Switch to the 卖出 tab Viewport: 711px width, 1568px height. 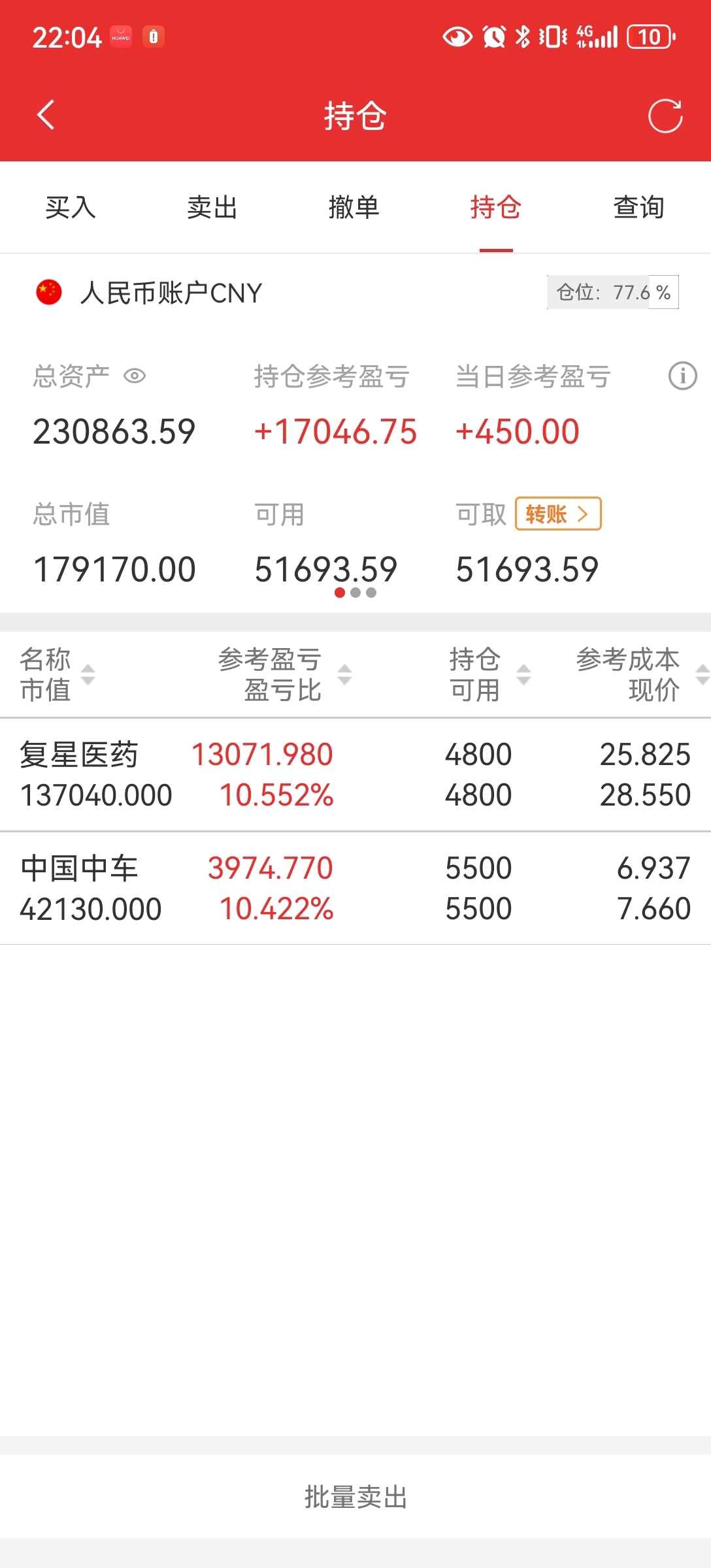tap(212, 208)
